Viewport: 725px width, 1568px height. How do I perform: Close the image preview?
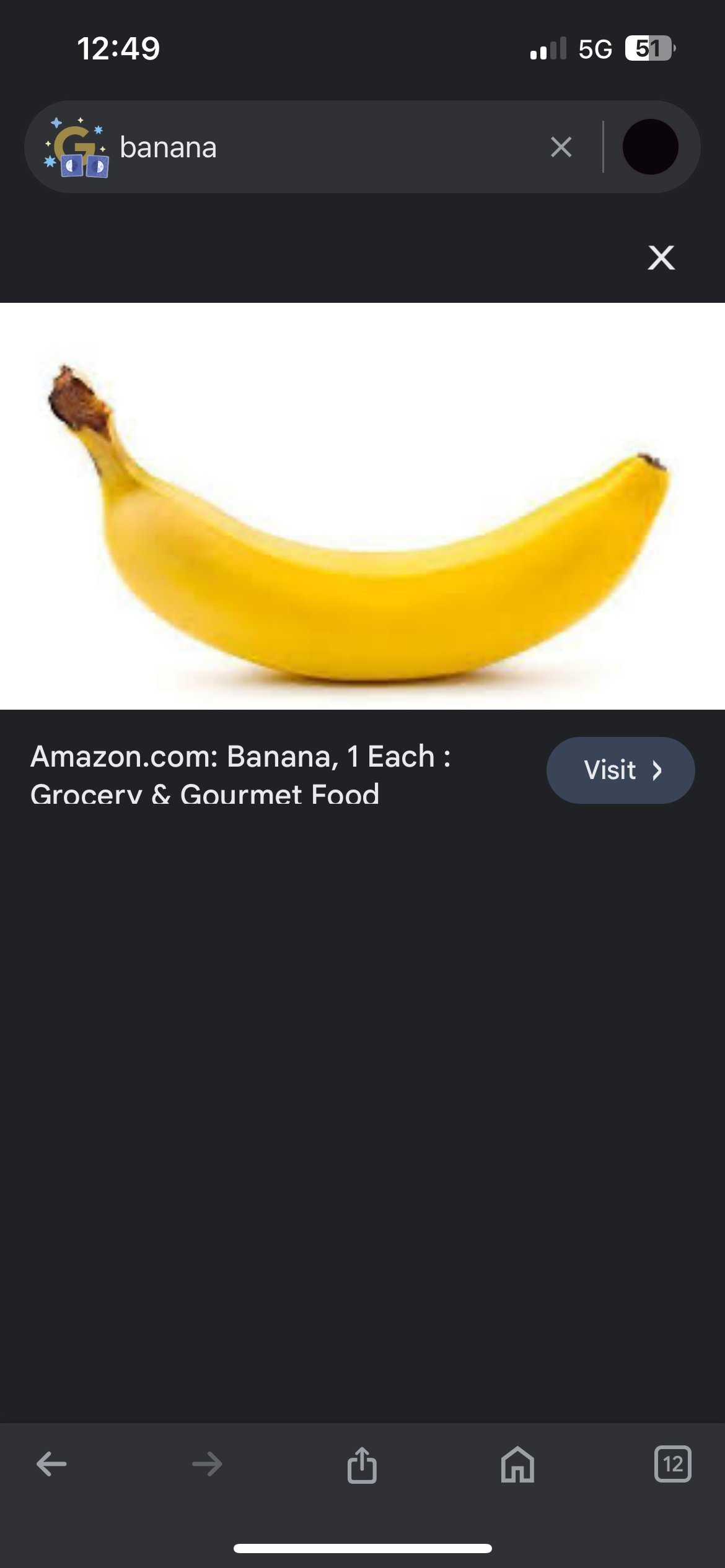point(661,258)
